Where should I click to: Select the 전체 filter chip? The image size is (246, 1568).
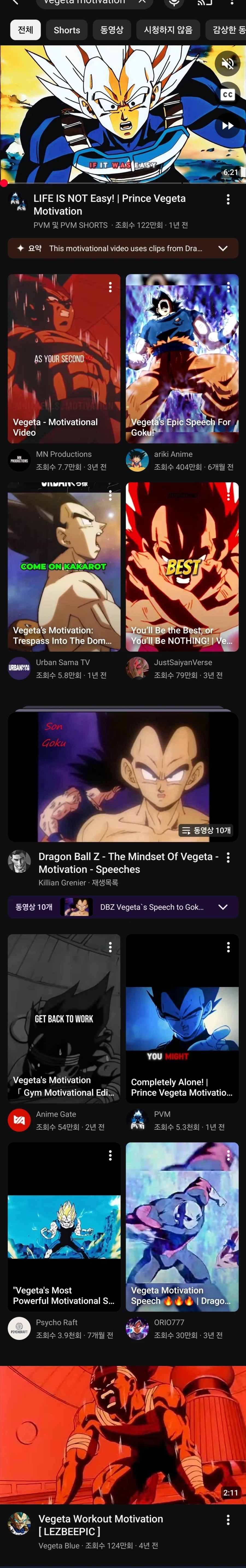click(25, 30)
